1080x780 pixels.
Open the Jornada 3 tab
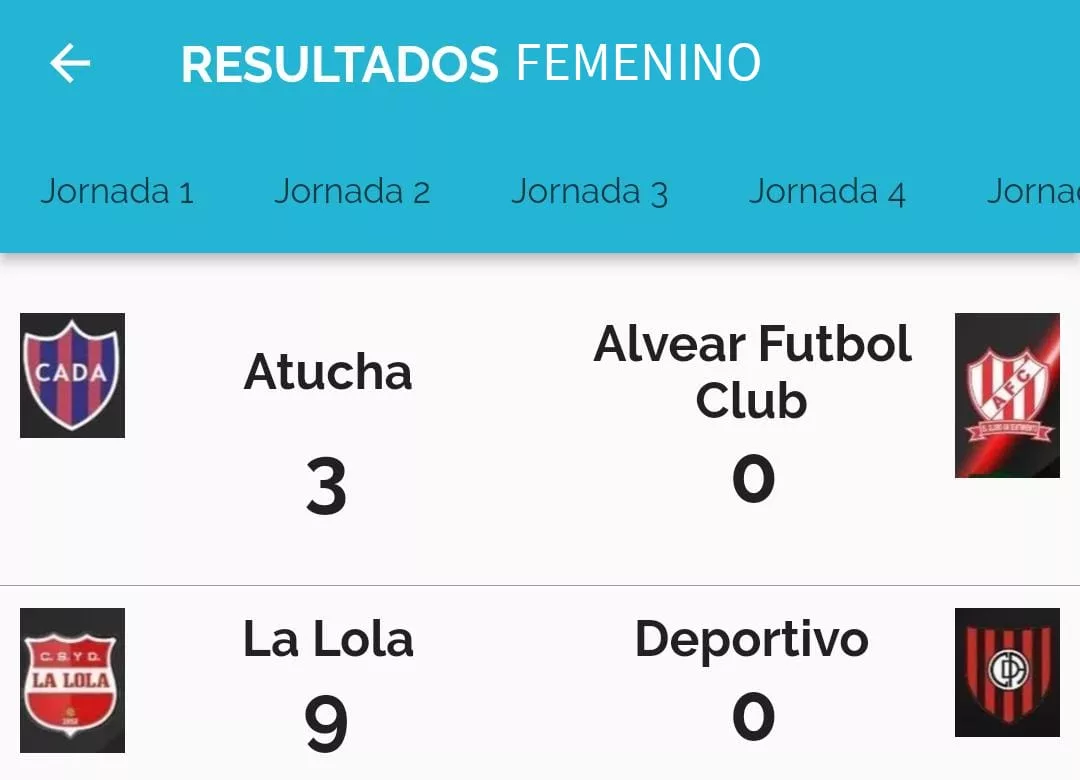pos(589,191)
